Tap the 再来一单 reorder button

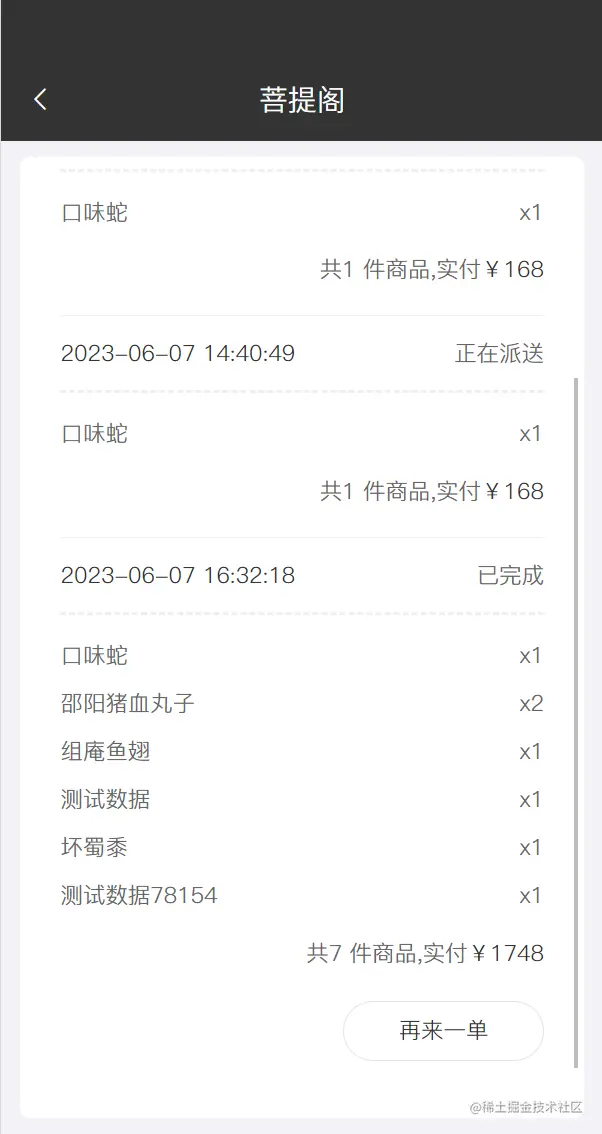(443, 1030)
